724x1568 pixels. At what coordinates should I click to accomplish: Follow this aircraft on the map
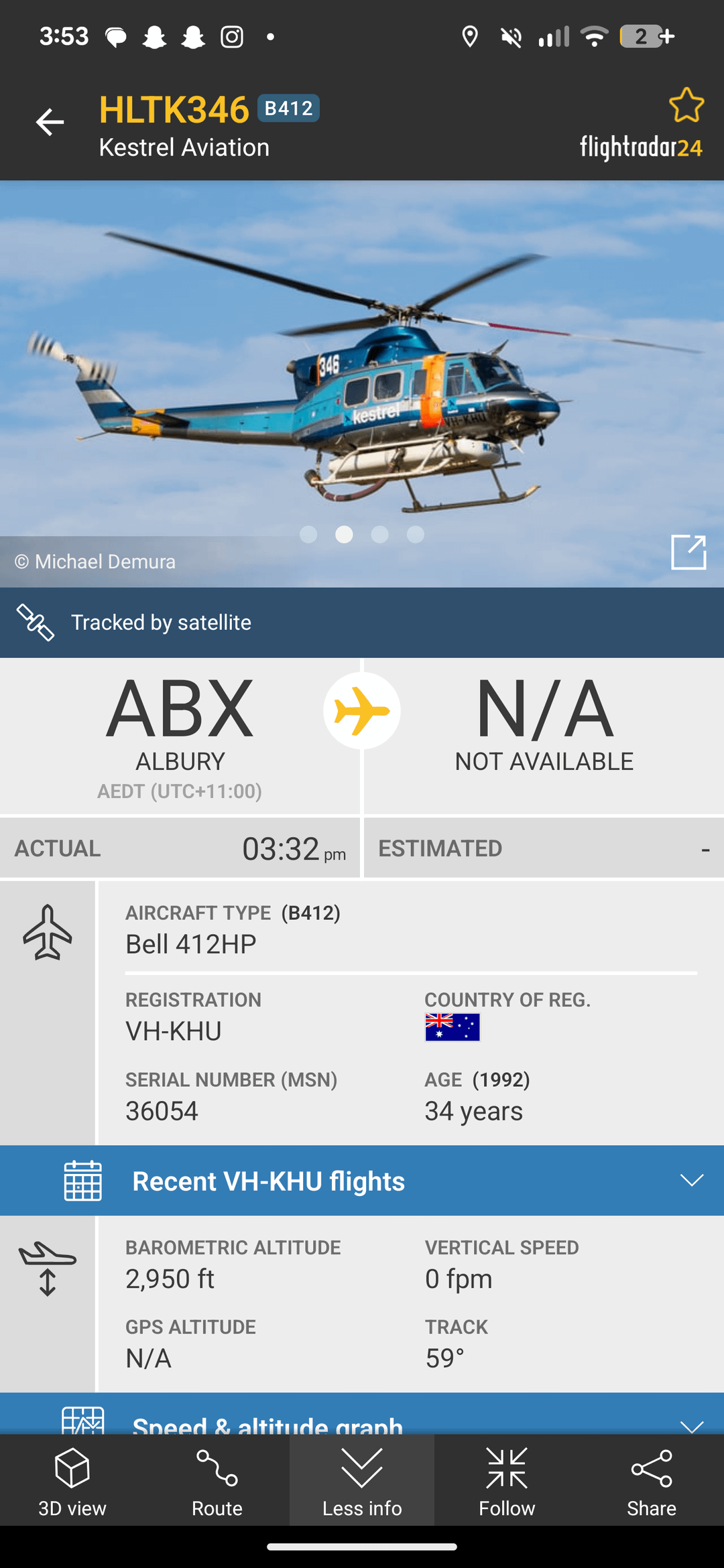coord(507,1481)
